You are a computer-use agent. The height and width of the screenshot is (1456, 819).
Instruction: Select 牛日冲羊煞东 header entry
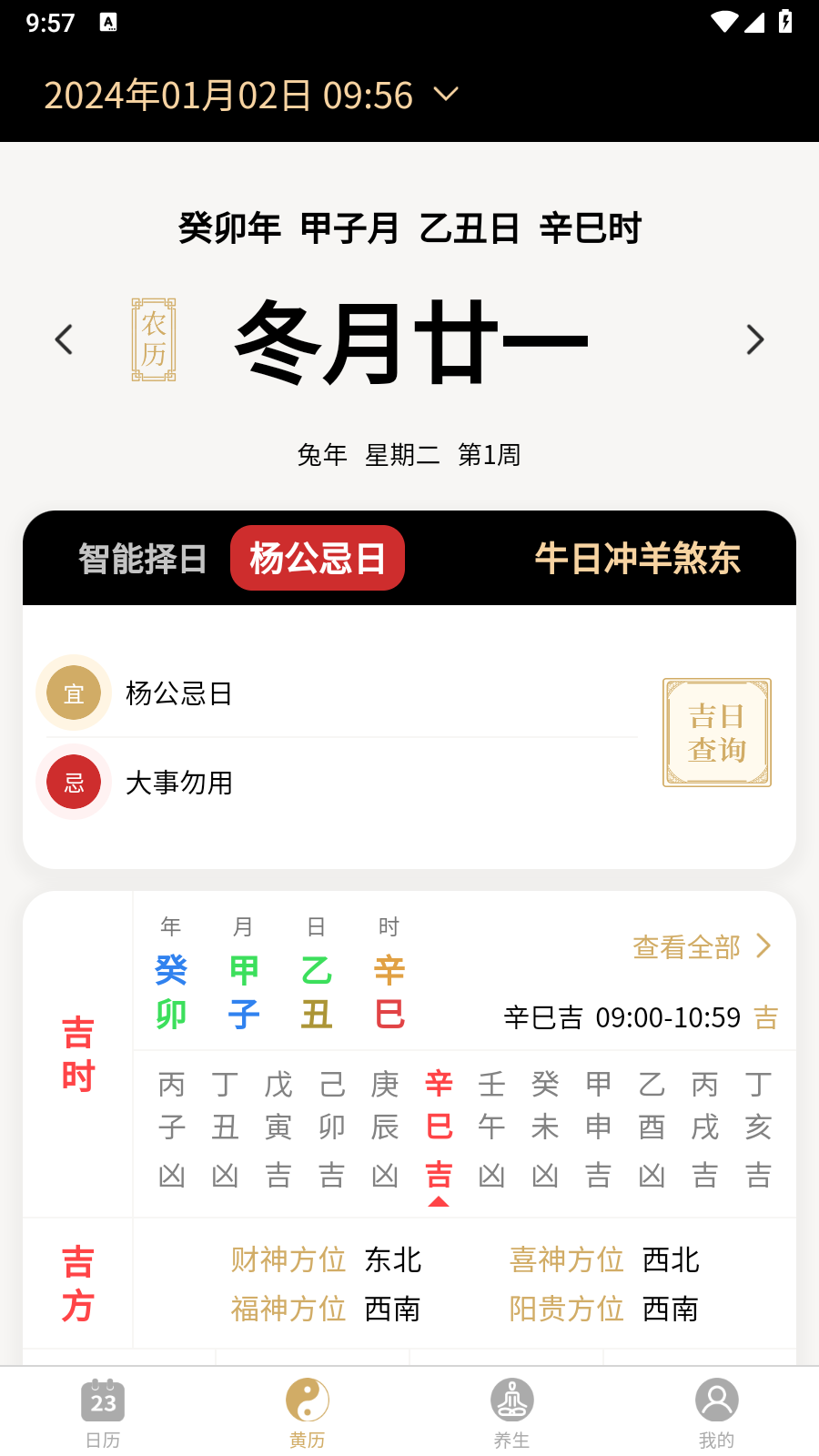point(638,558)
